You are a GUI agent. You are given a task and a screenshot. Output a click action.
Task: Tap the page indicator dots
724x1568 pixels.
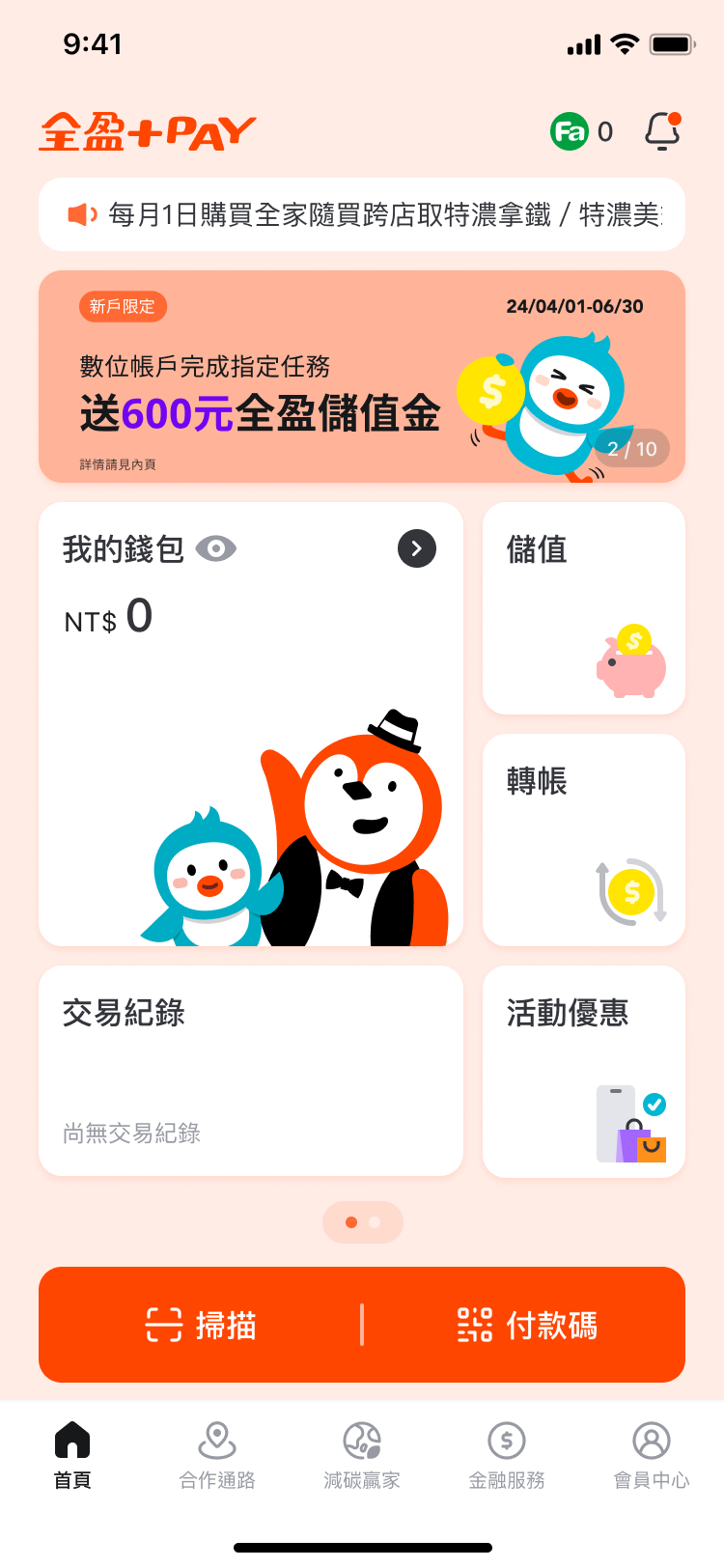point(363,1222)
